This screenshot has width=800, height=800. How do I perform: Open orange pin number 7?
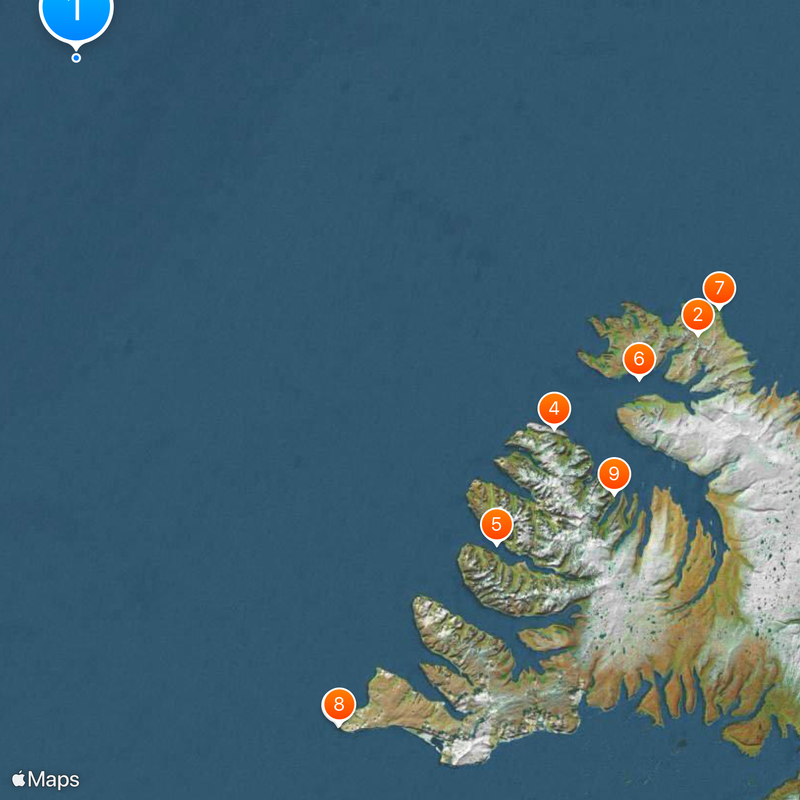tap(719, 288)
